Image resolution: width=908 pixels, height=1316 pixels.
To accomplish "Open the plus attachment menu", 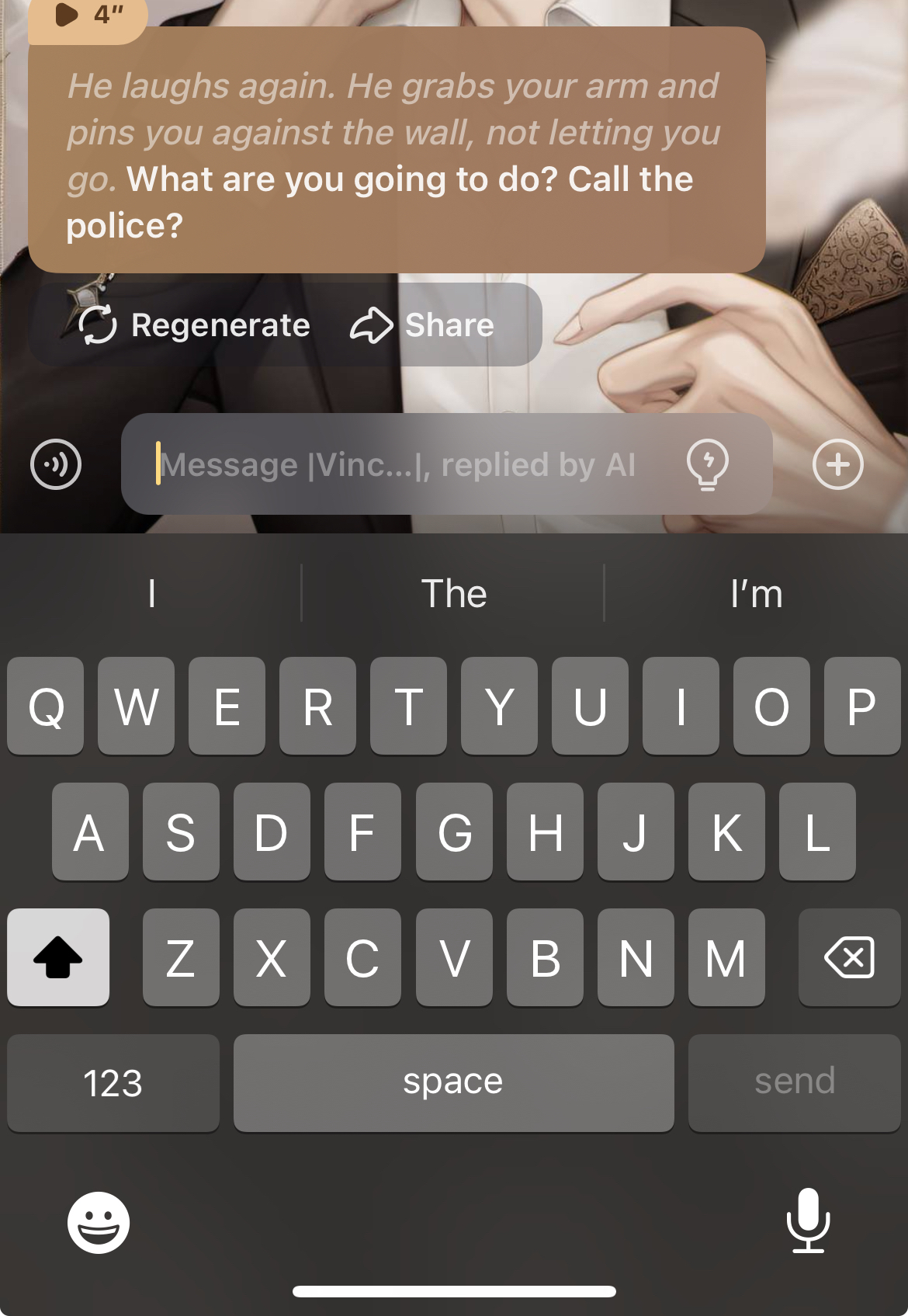I will [x=837, y=465].
